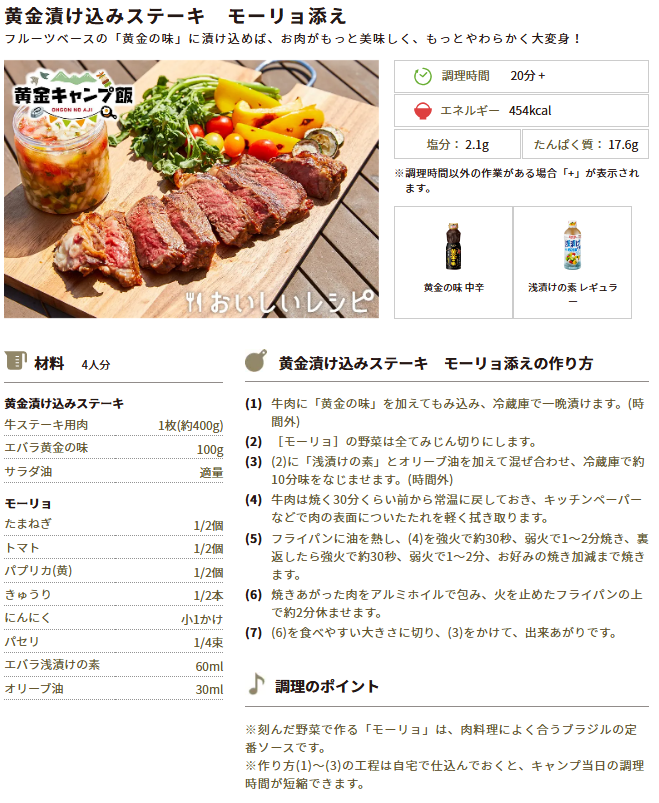Open the 黄金の味 中辛 product card
The width and height of the screenshot is (659, 803).
(453, 261)
